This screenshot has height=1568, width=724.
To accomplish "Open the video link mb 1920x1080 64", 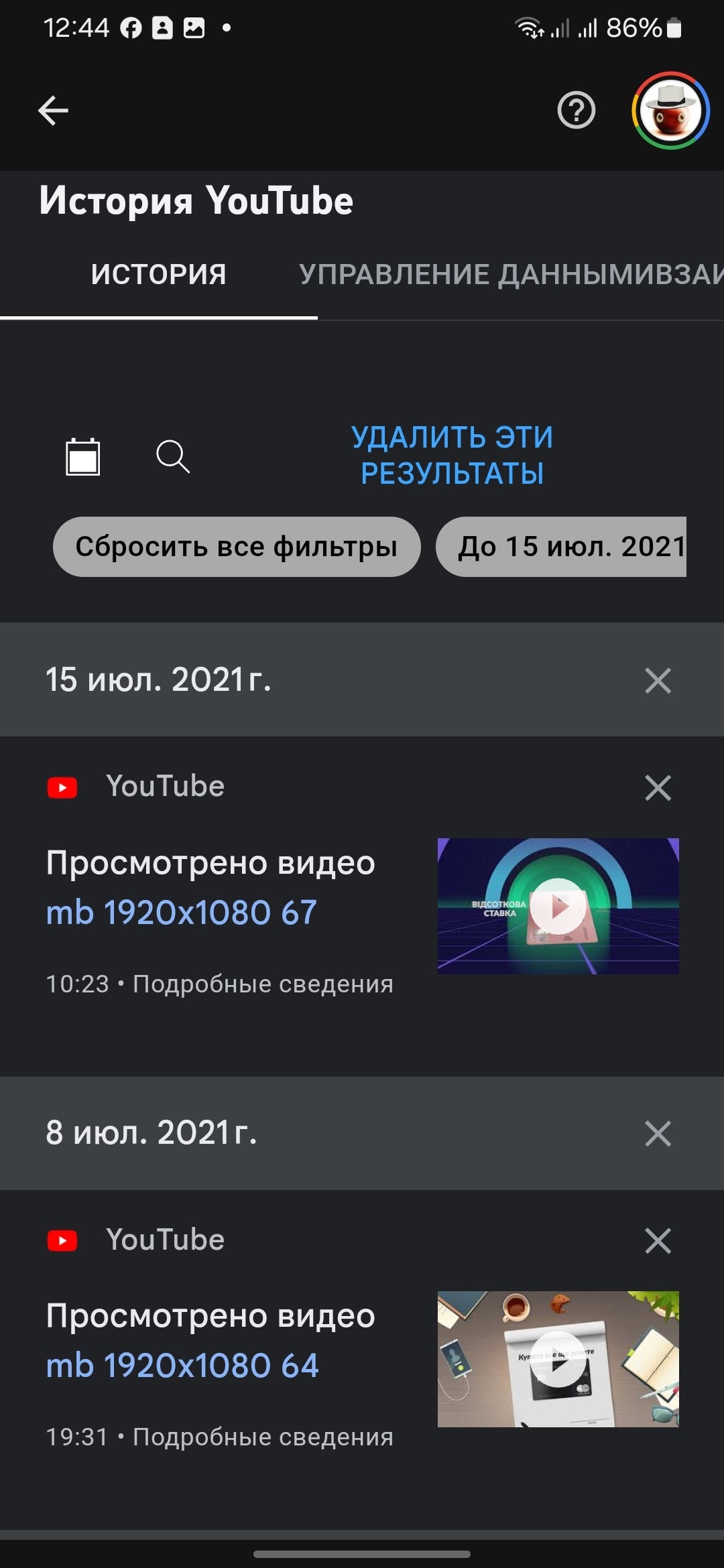I will tap(182, 1366).
